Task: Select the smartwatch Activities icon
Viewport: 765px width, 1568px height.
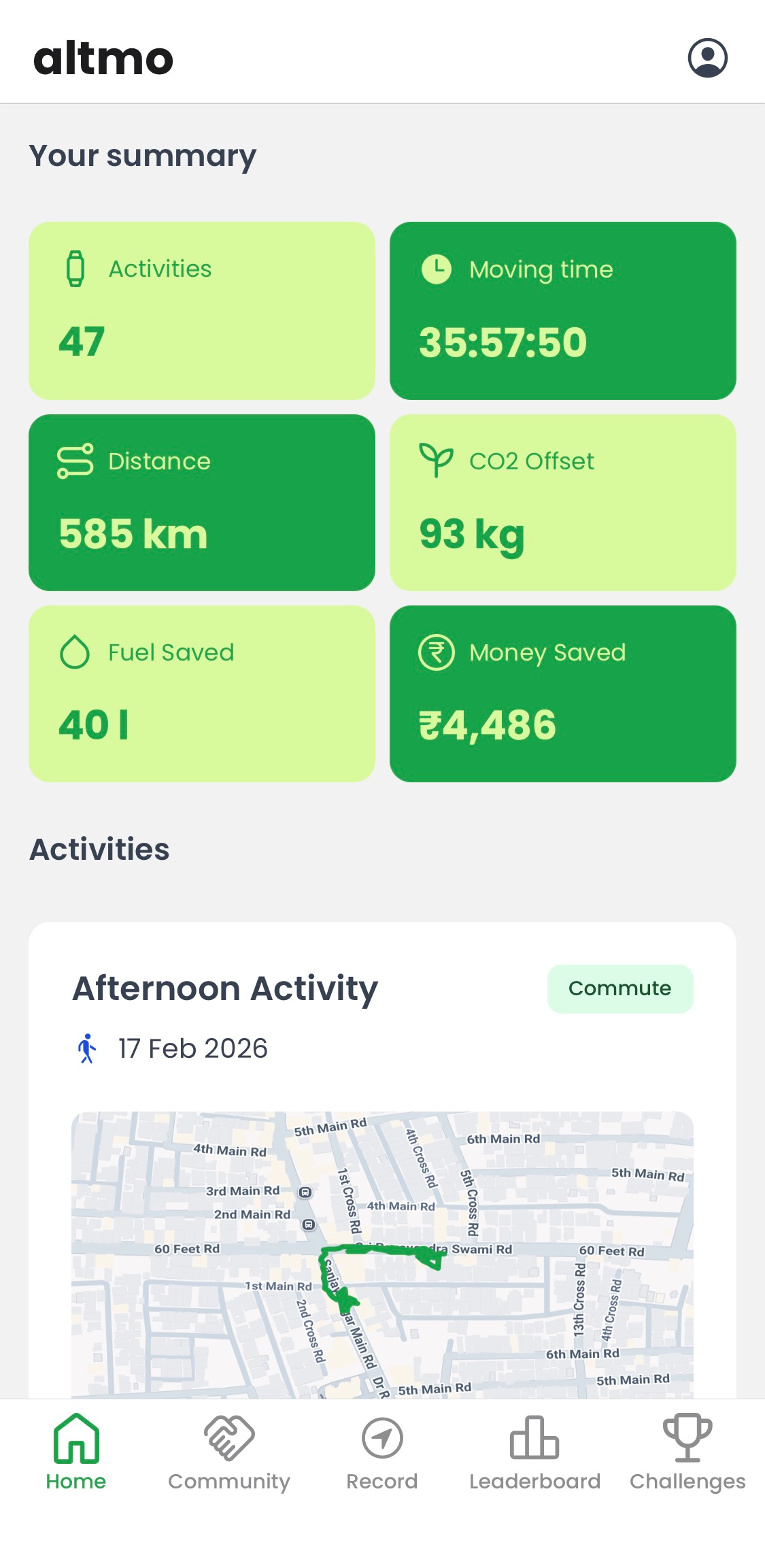Action: coord(75,267)
